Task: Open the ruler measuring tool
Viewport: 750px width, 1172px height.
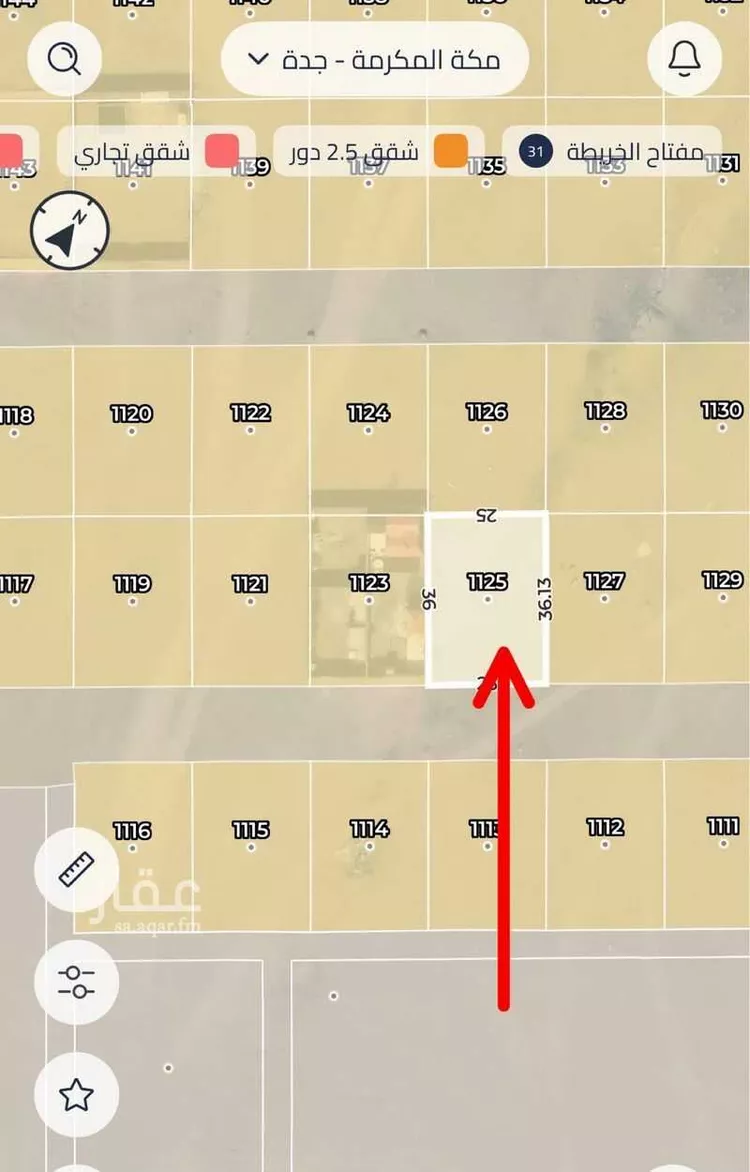Action: pyautogui.click(x=76, y=870)
